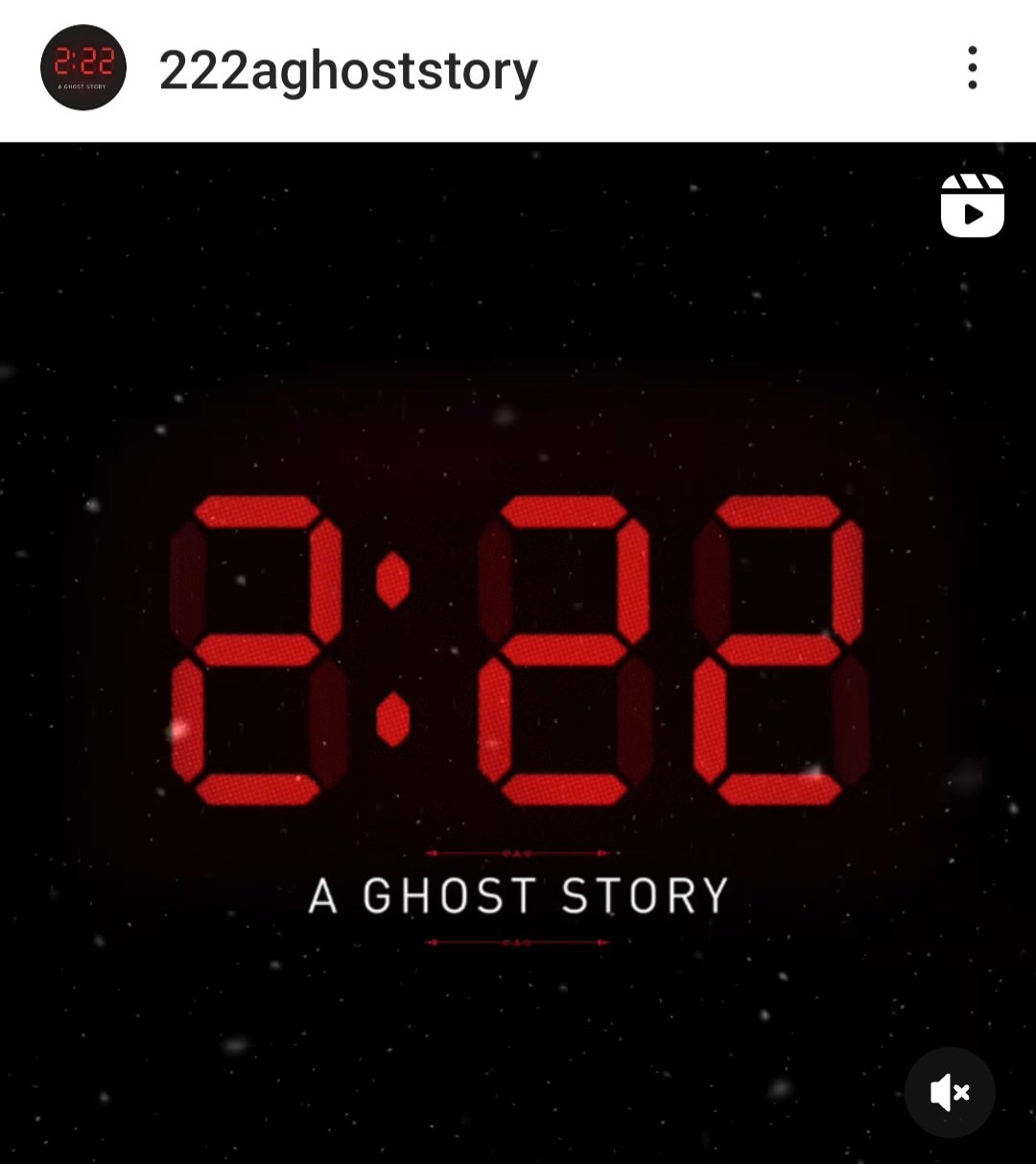Open the 222aghoststory username link
This screenshot has height=1164, width=1036.
[x=347, y=71]
